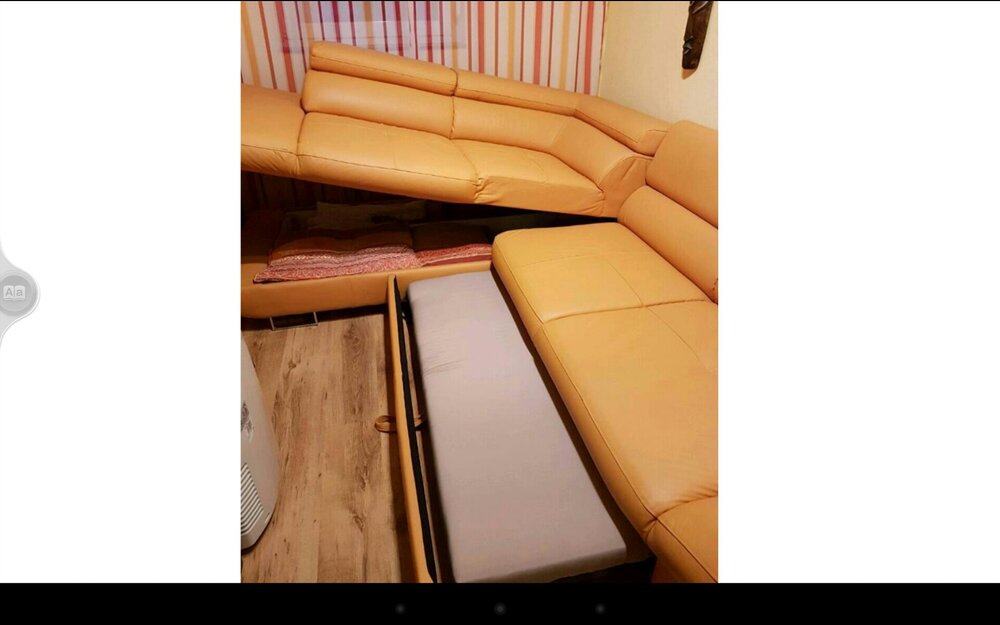Tap the sofa photo to show viewer controls
This screenshot has width=1000, height=625.
[x=479, y=291]
